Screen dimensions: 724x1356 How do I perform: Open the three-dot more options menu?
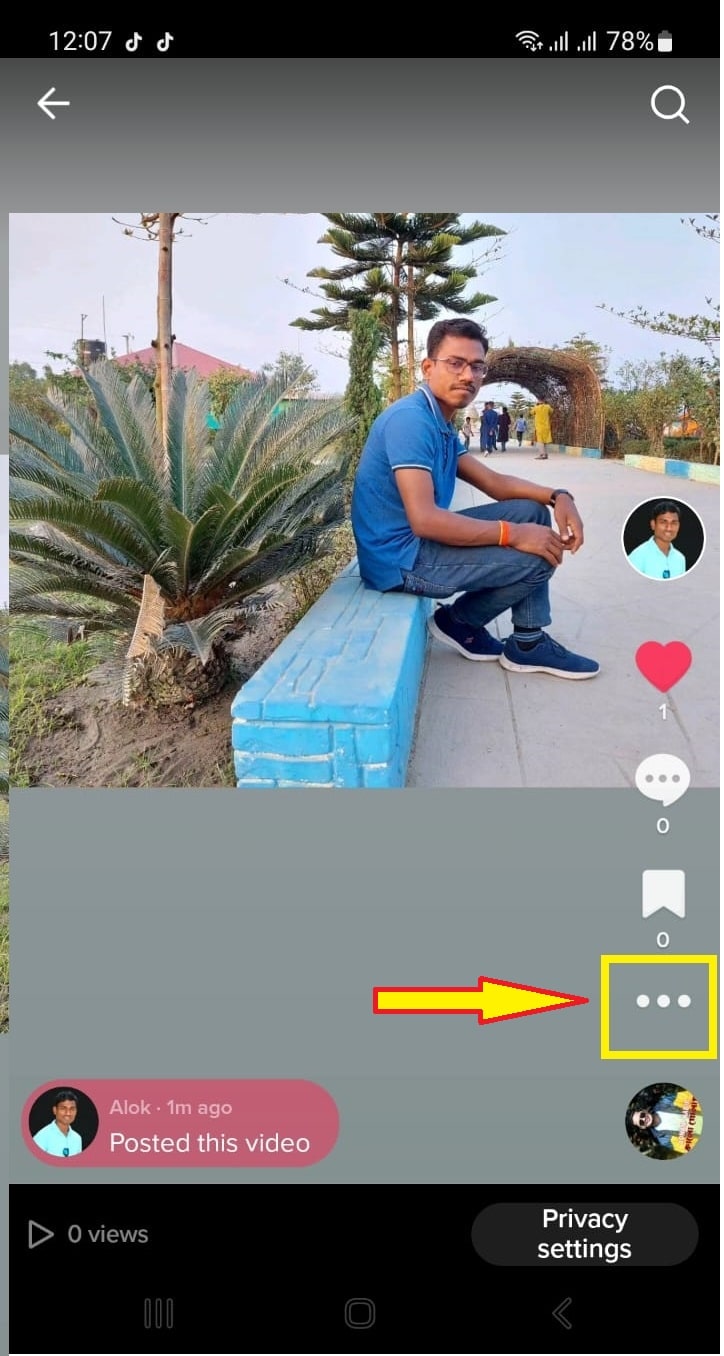[663, 1001]
